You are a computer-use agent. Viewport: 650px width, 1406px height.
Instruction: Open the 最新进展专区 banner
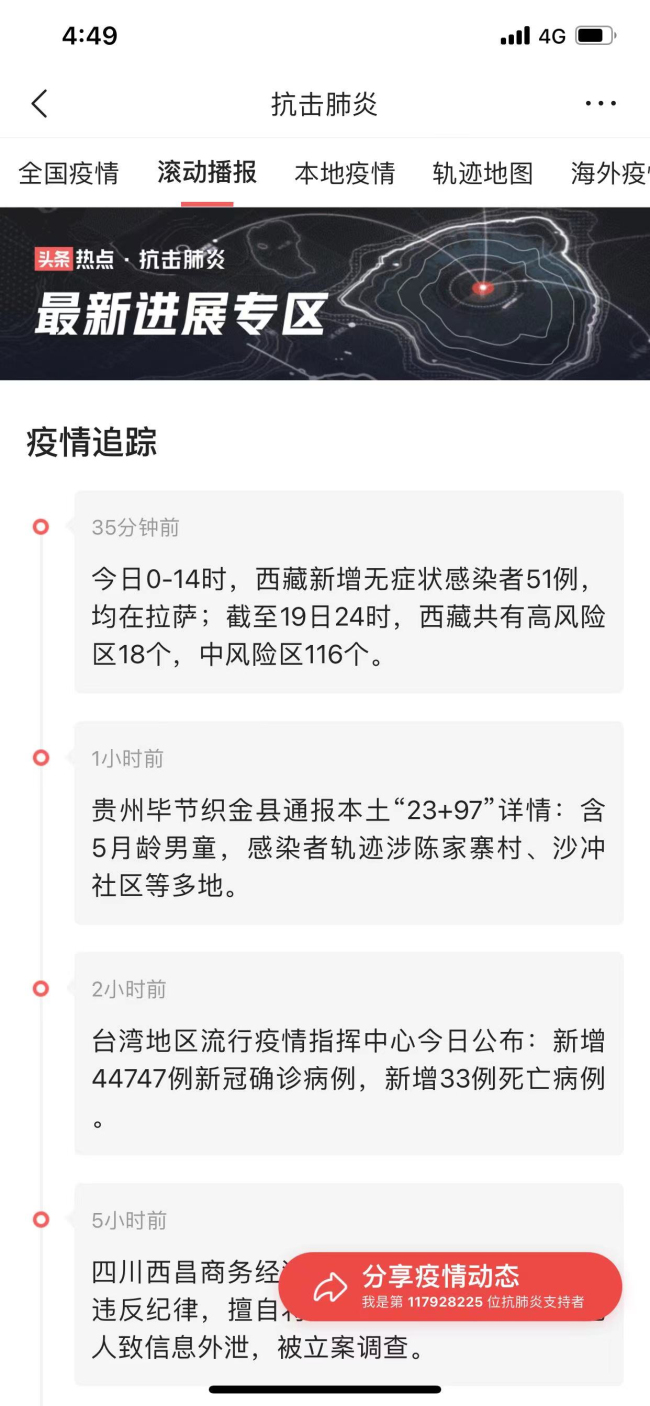click(325, 293)
